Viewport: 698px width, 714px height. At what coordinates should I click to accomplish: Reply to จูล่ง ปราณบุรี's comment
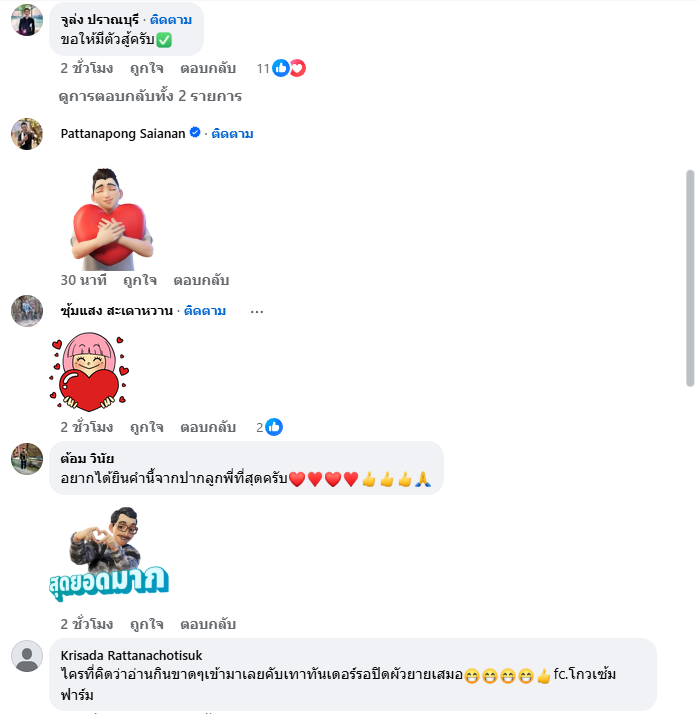208,68
